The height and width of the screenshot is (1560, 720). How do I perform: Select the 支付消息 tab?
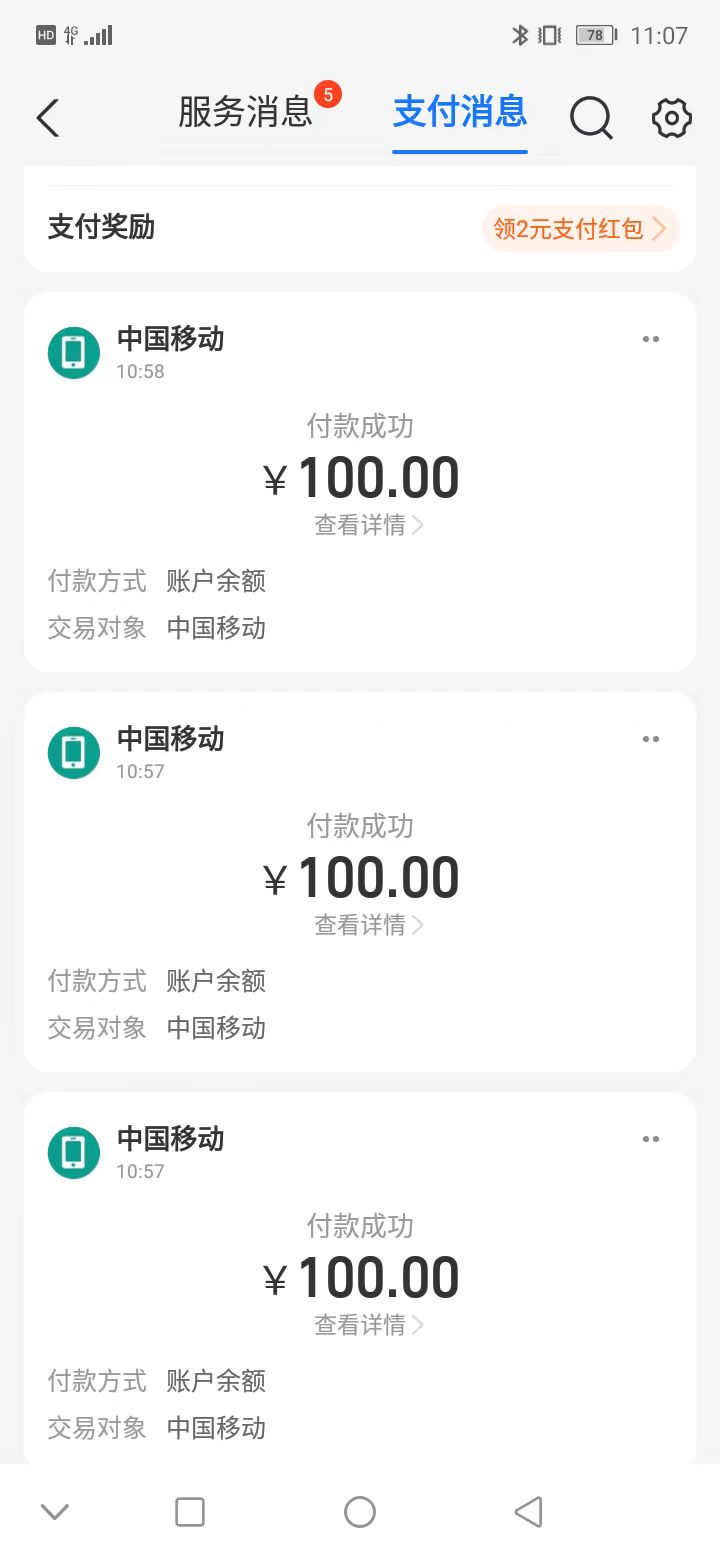coord(460,112)
